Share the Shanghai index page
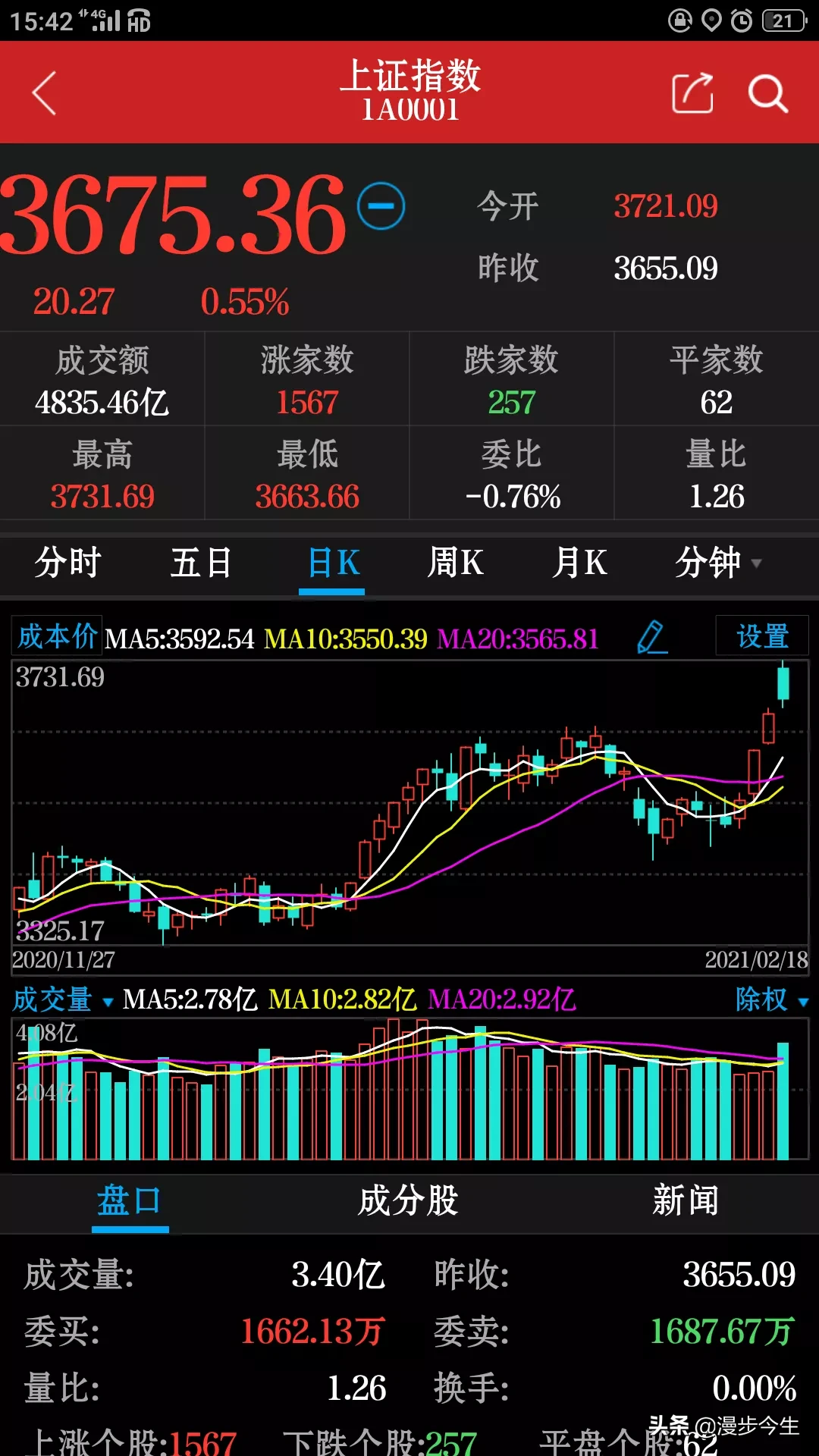This screenshot has height=1456, width=819. pyautogui.click(x=693, y=93)
